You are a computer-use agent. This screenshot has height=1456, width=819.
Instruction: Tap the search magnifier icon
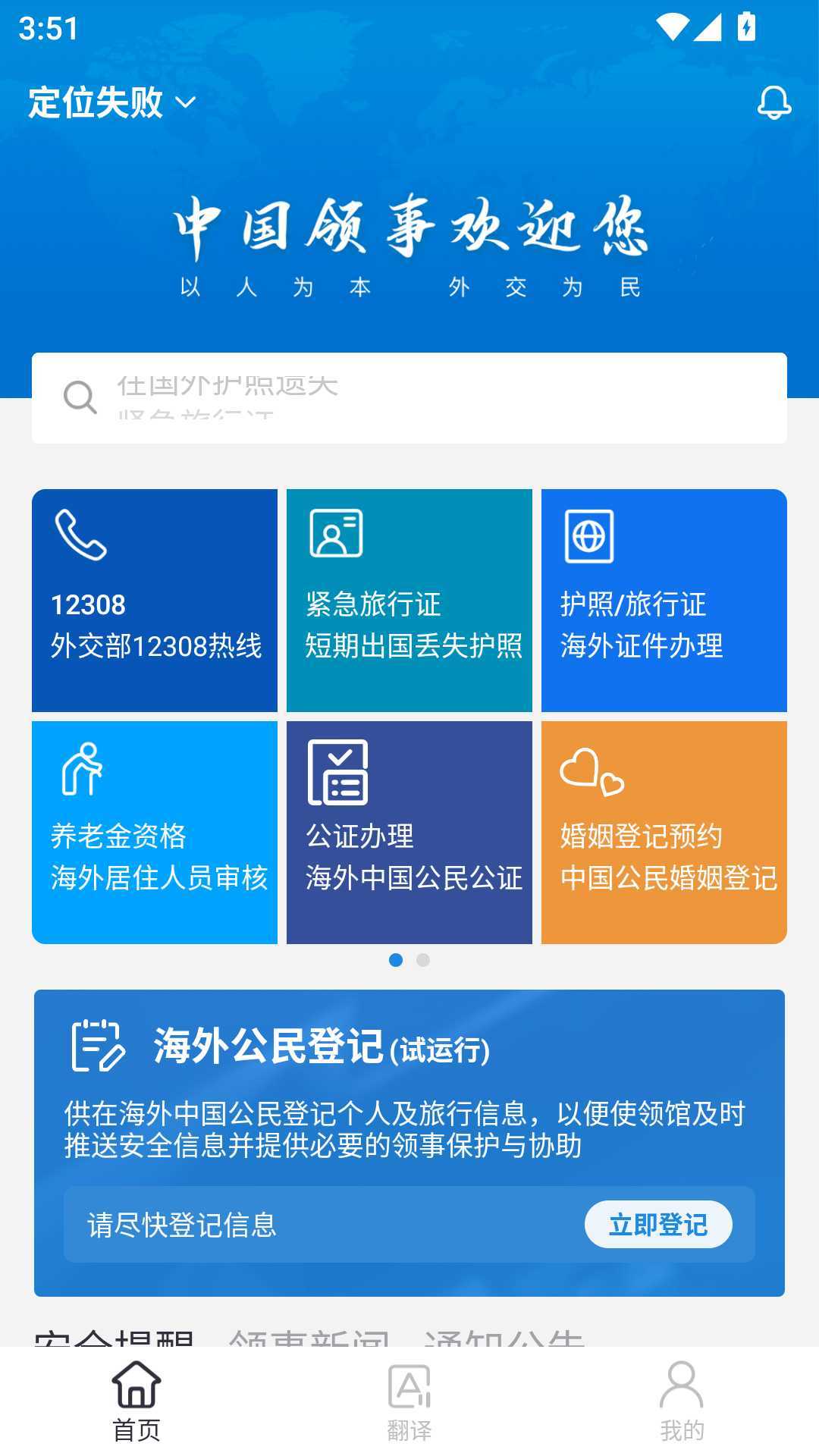pyautogui.click(x=80, y=397)
